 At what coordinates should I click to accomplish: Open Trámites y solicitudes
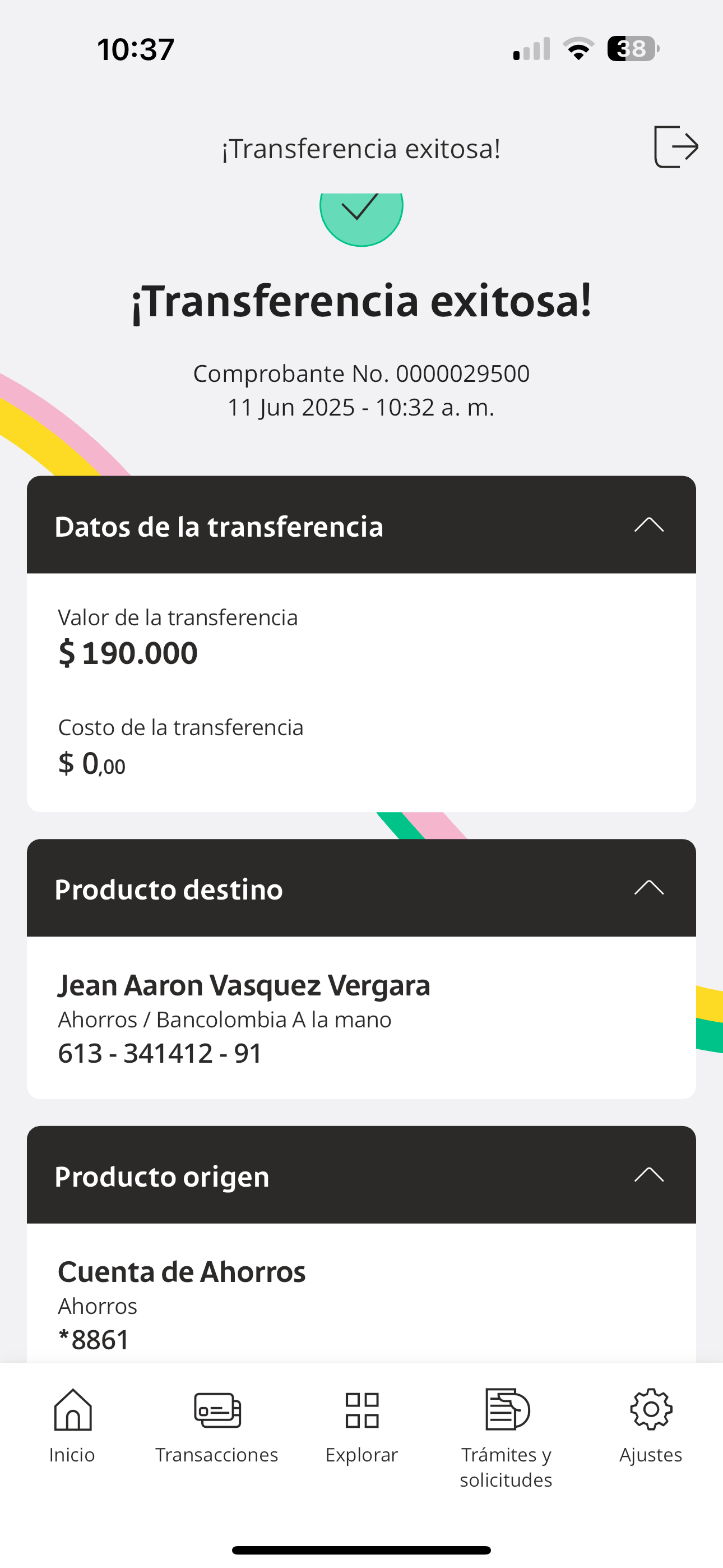click(506, 1437)
